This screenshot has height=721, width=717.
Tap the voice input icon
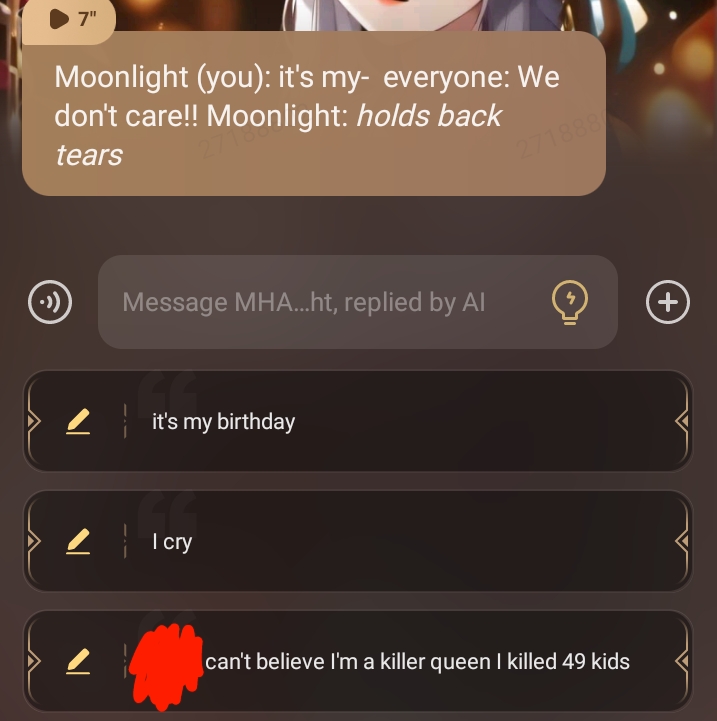(50, 302)
